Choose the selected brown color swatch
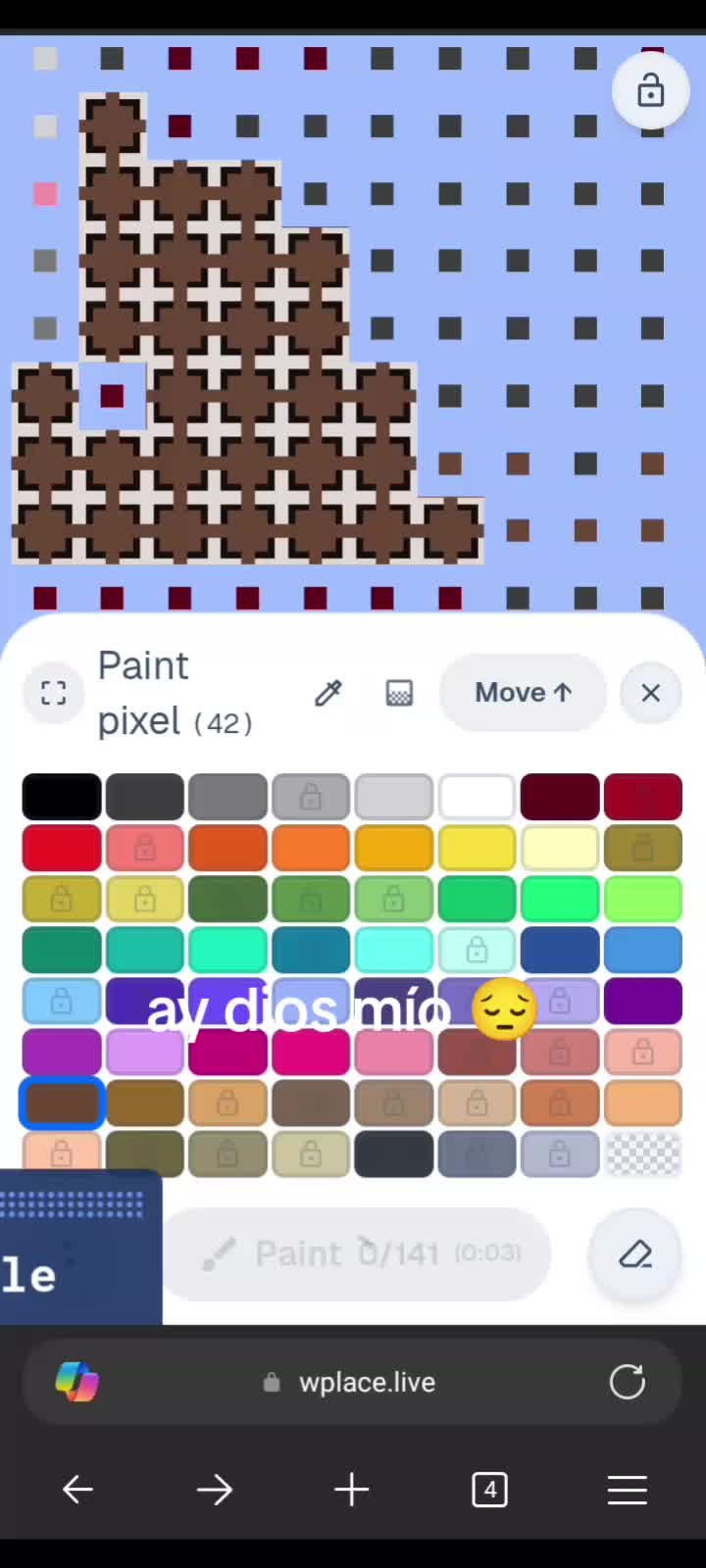The width and height of the screenshot is (706, 1568). (61, 1102)
